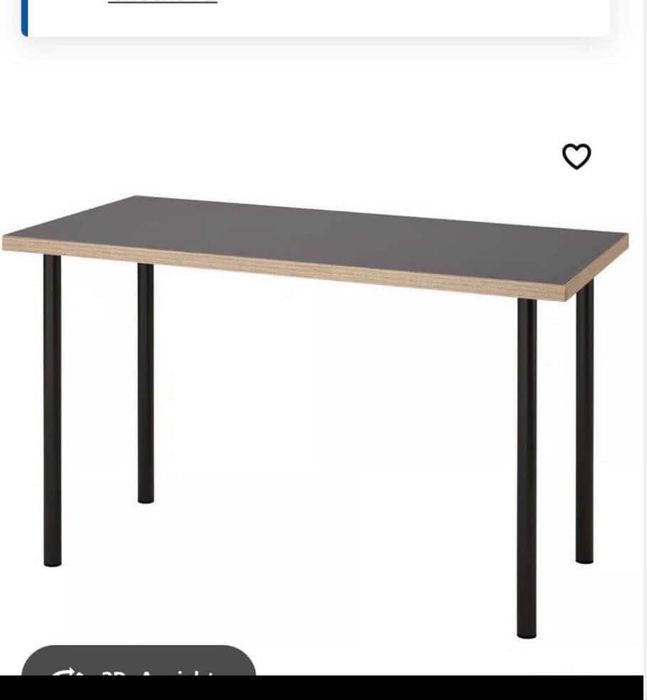The width and height of the screenshot is (647, 700).
Task: Open the 3D view button
Action: [138, 671]
